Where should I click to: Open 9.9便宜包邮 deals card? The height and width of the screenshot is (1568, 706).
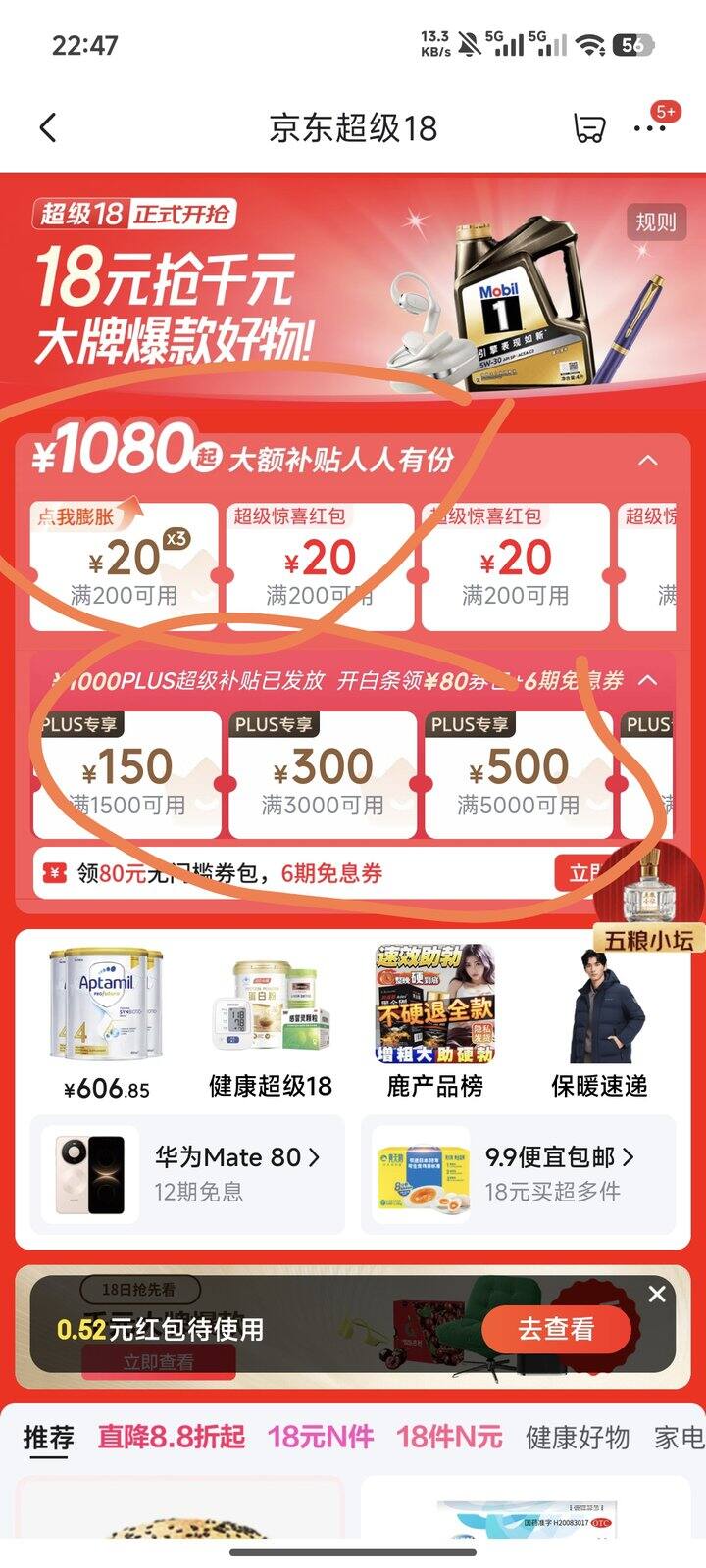519,1174
